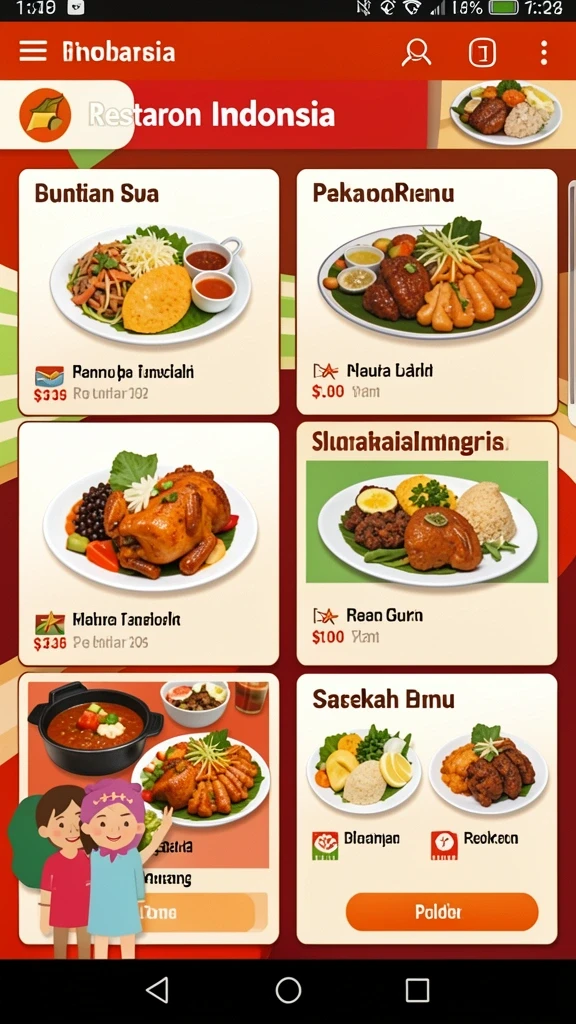Open the three-dot overflow menu

[x=543, y=52]
